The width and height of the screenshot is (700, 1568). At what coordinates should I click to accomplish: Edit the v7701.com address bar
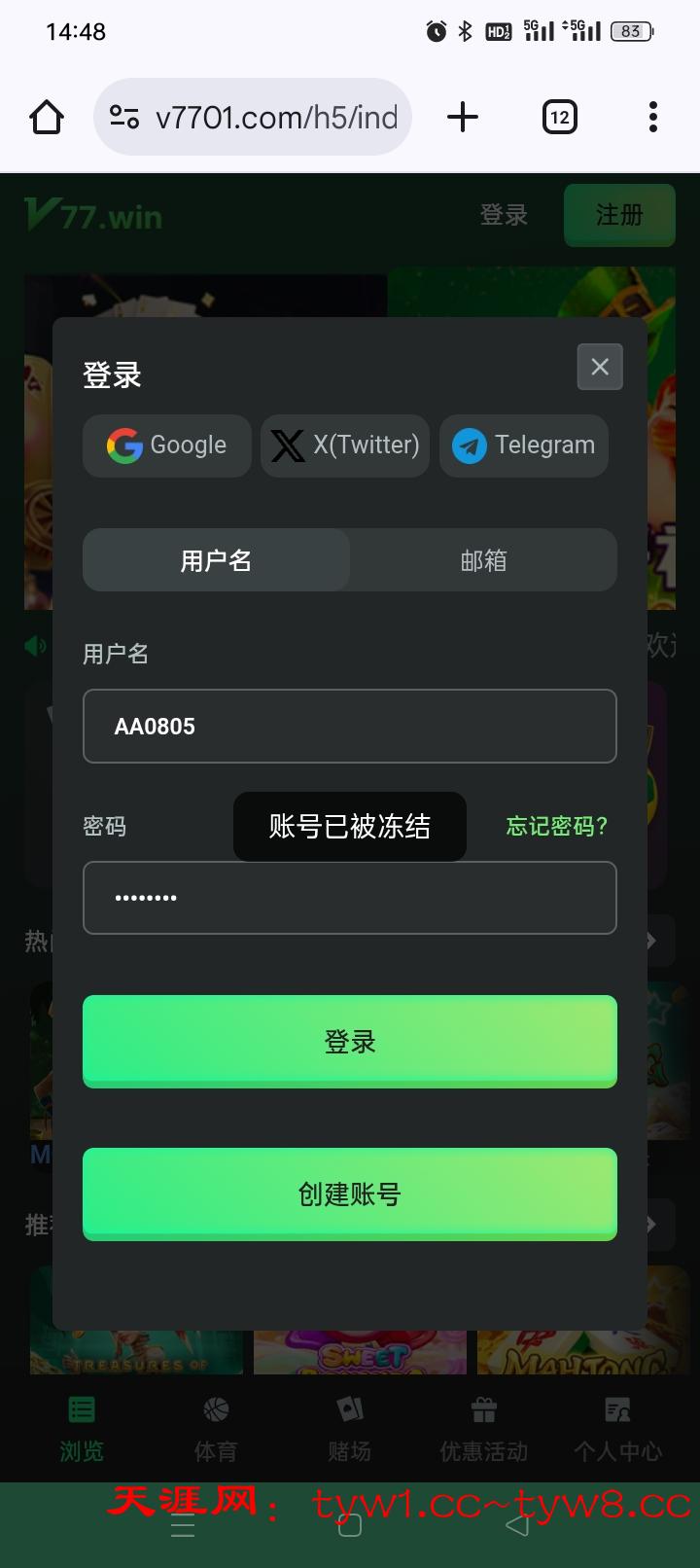(x=275, y=118)
